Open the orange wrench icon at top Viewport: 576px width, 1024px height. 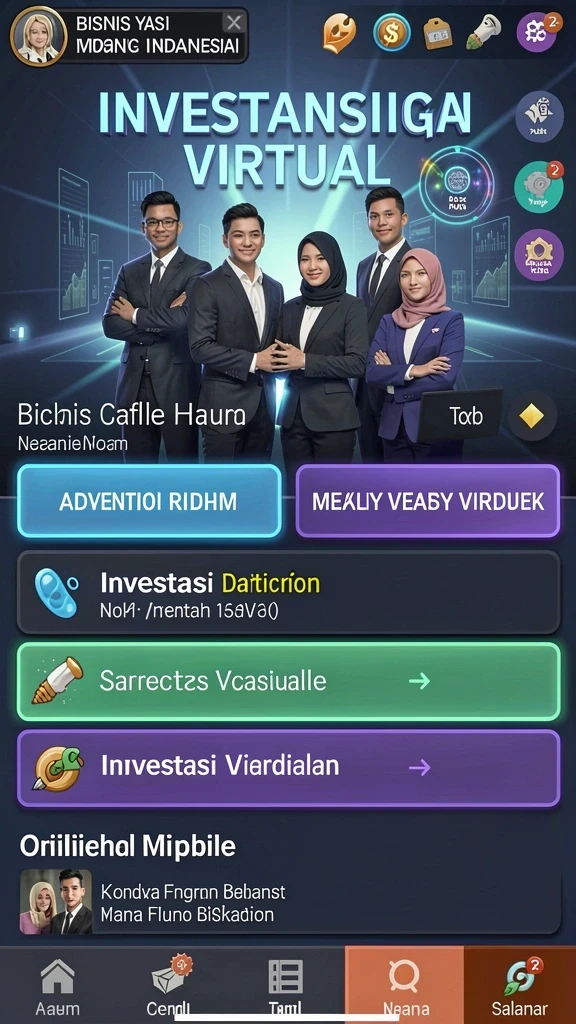point(340,33)
